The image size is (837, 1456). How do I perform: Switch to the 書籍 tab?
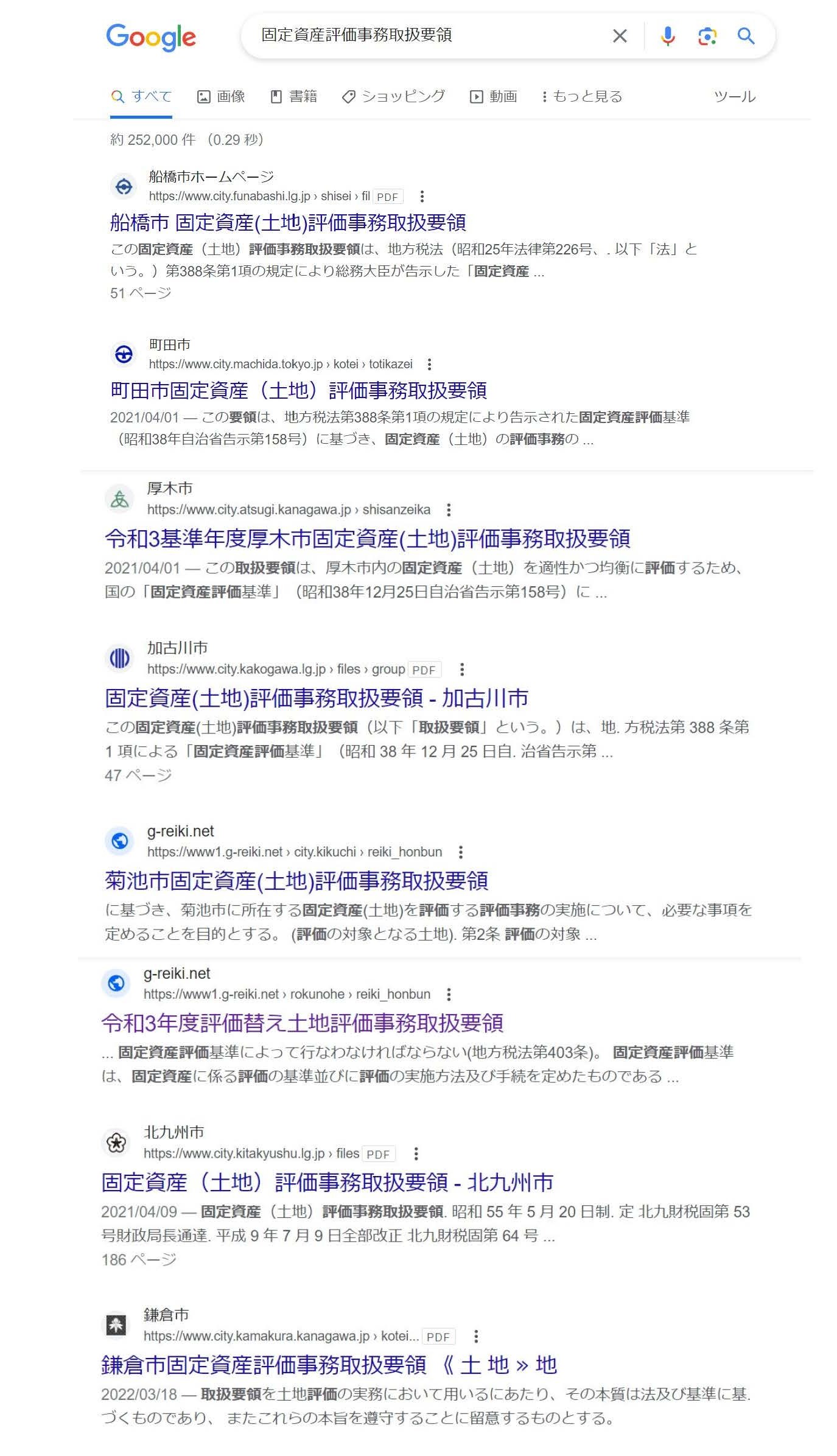click(294, 96)
